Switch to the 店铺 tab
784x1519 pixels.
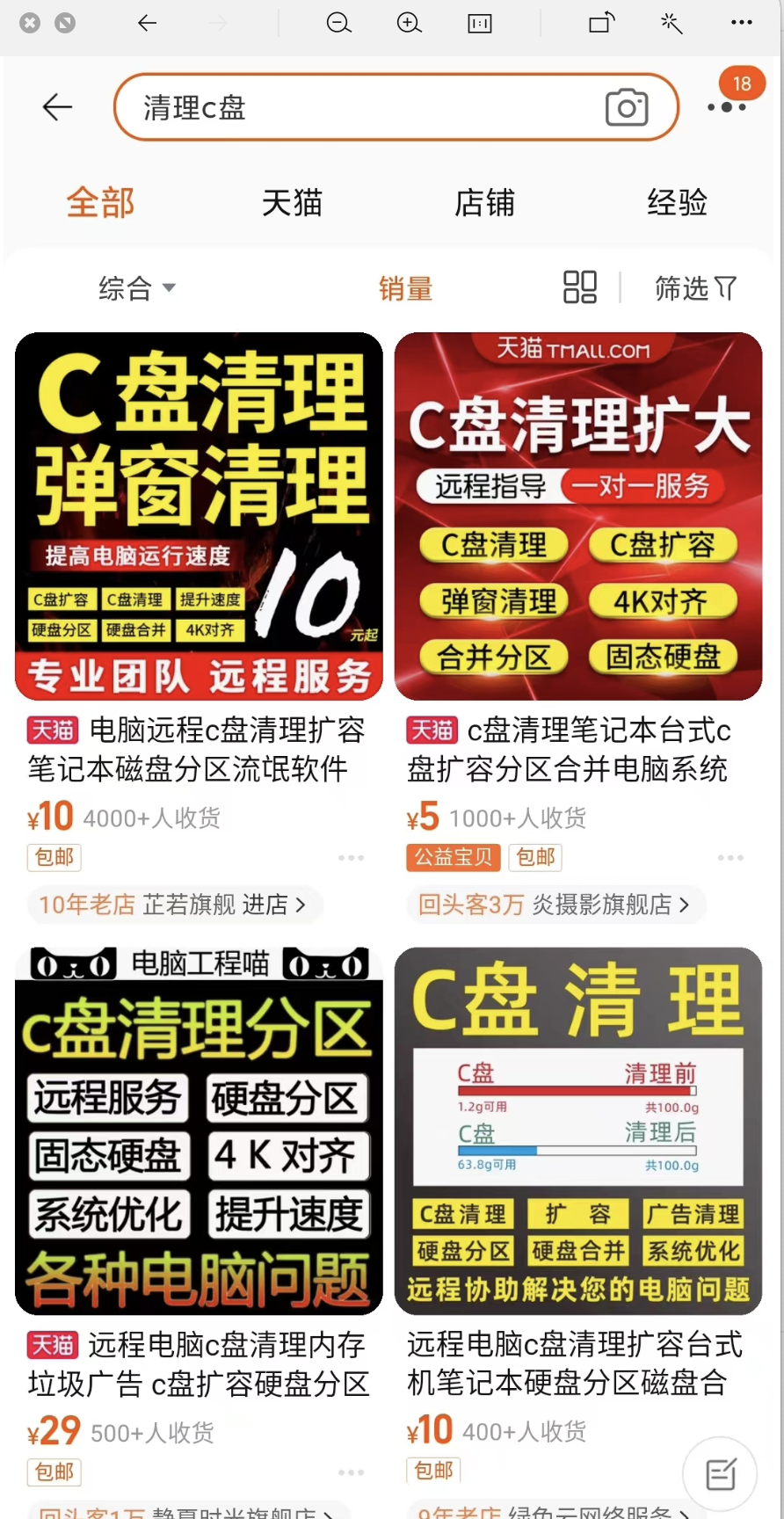click(x=484, y=203)
